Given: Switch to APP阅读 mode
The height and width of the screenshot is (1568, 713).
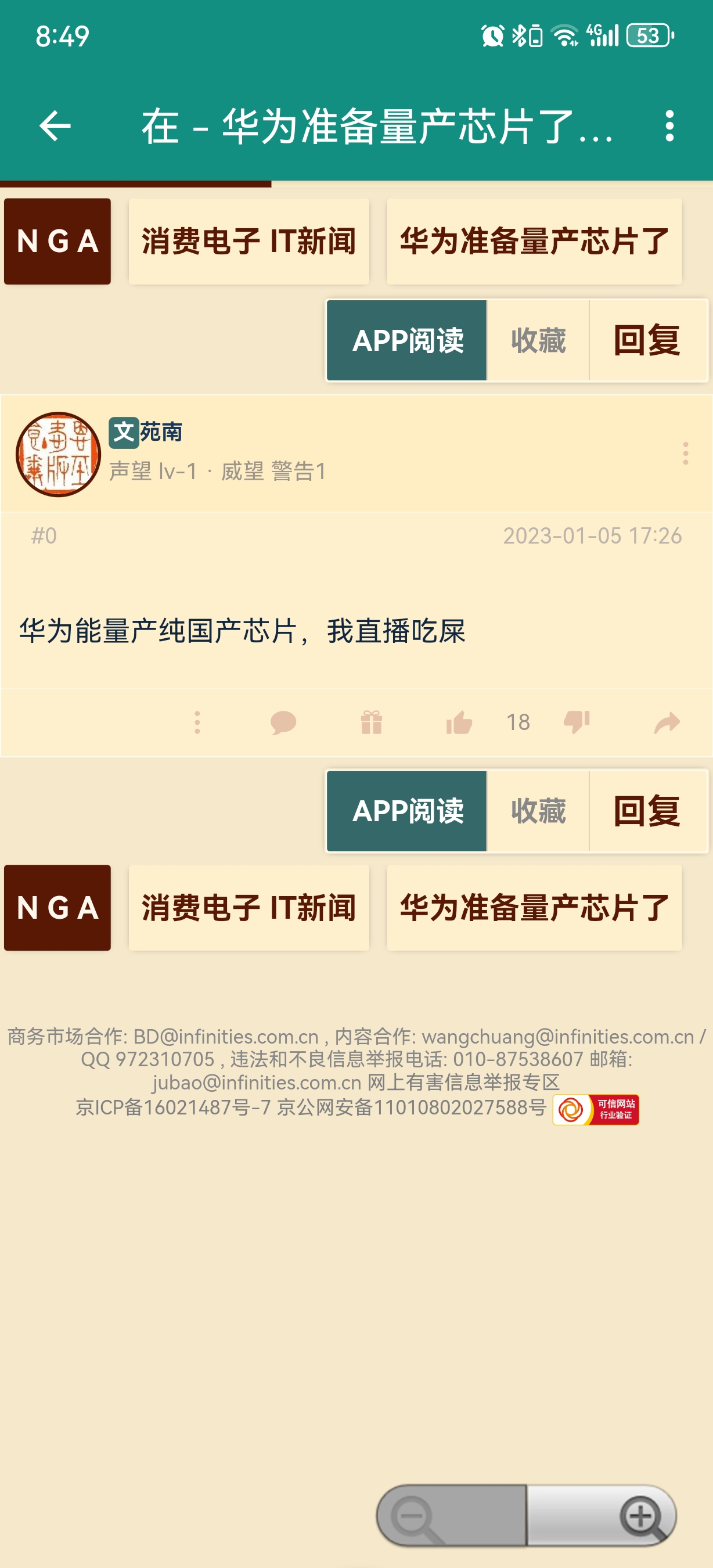Looking at the screenshot, I should pyautogui.click(x=407, y=342).
